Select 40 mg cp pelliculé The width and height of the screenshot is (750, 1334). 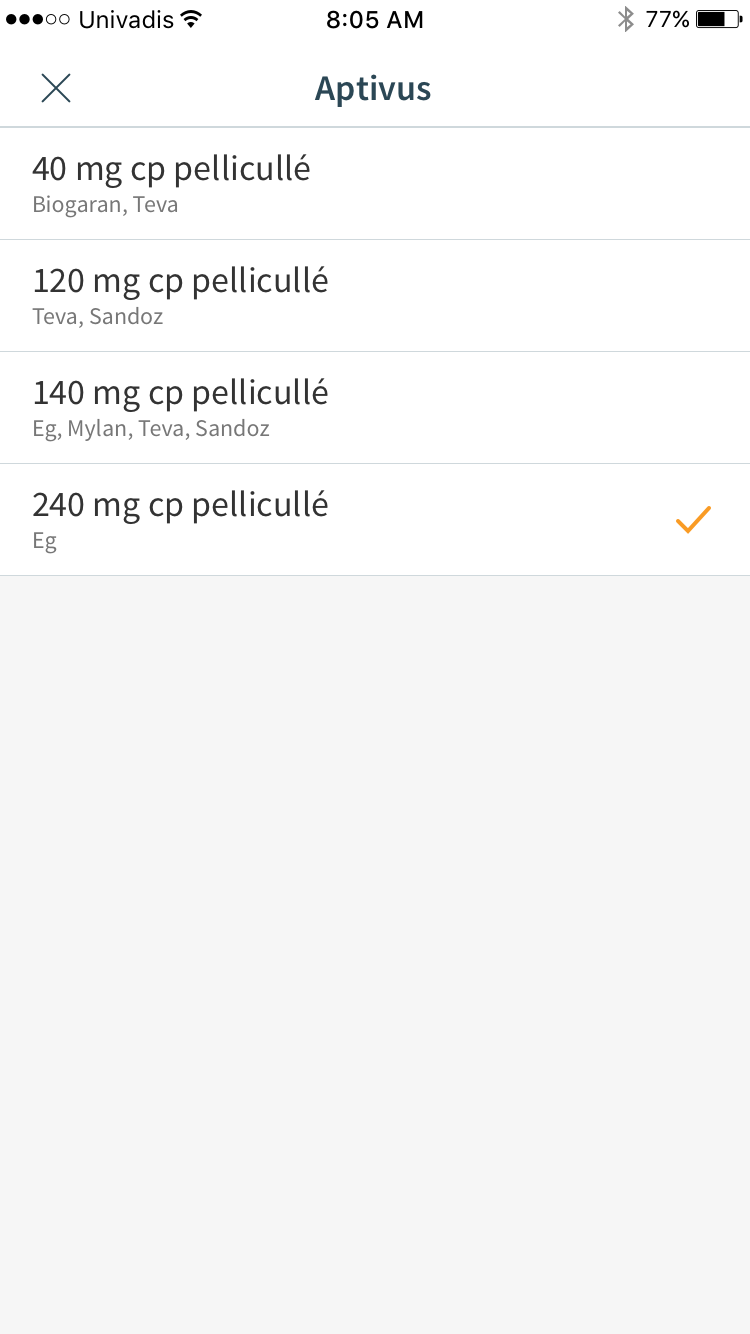(x=375, y=184)
